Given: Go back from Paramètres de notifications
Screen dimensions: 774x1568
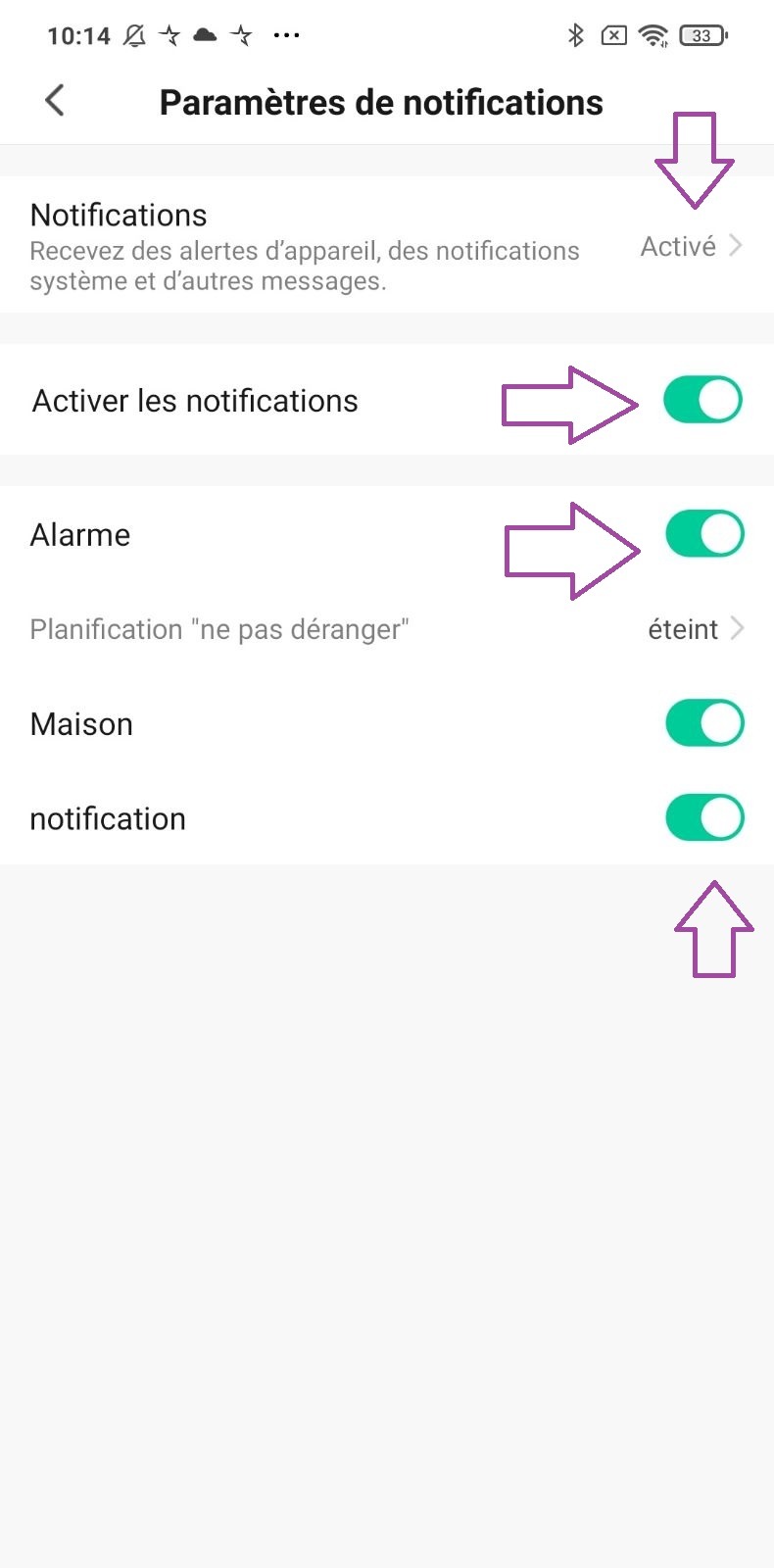Looking at the screenshot, I should pyautogui.click(x=55, y=101).
